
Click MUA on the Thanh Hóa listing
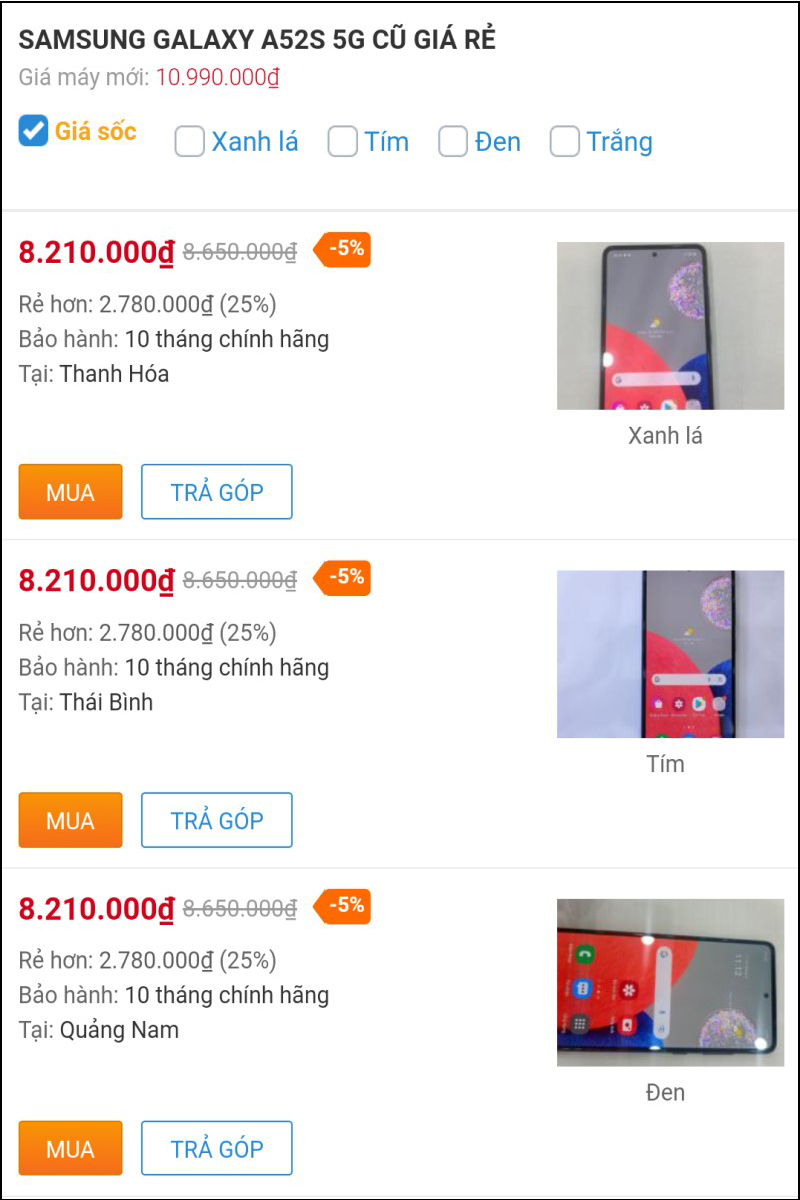pos(70,492)
